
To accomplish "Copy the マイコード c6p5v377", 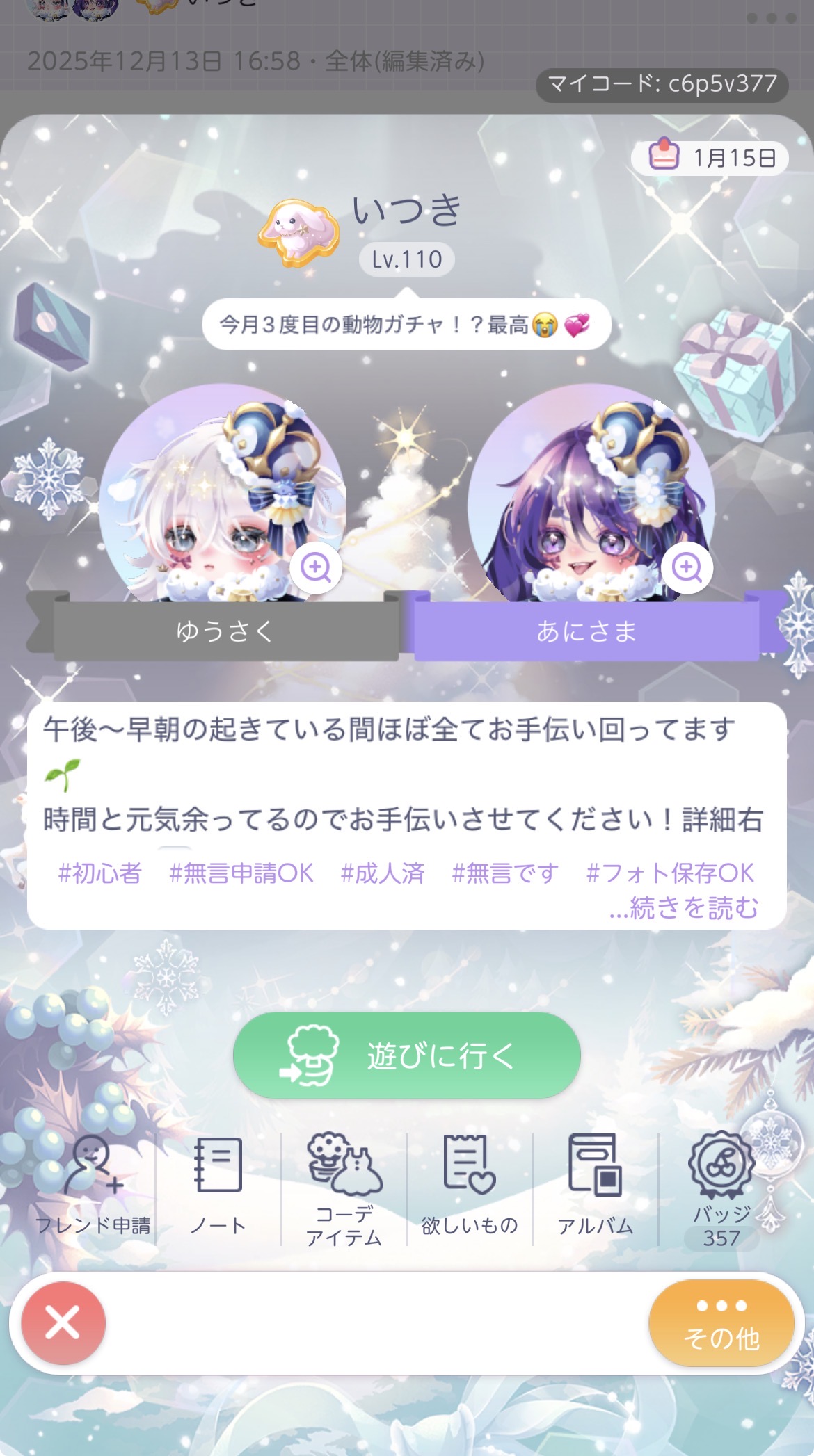I will (x=662, y=85).
